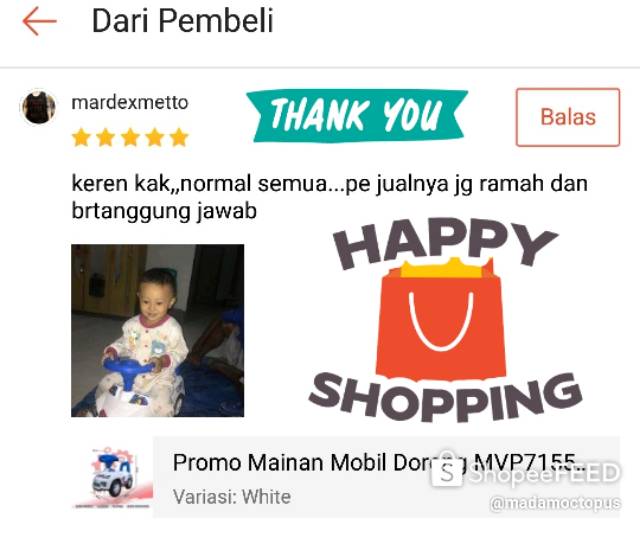Go back from Dari Pembeli

[x=39, y=21]
